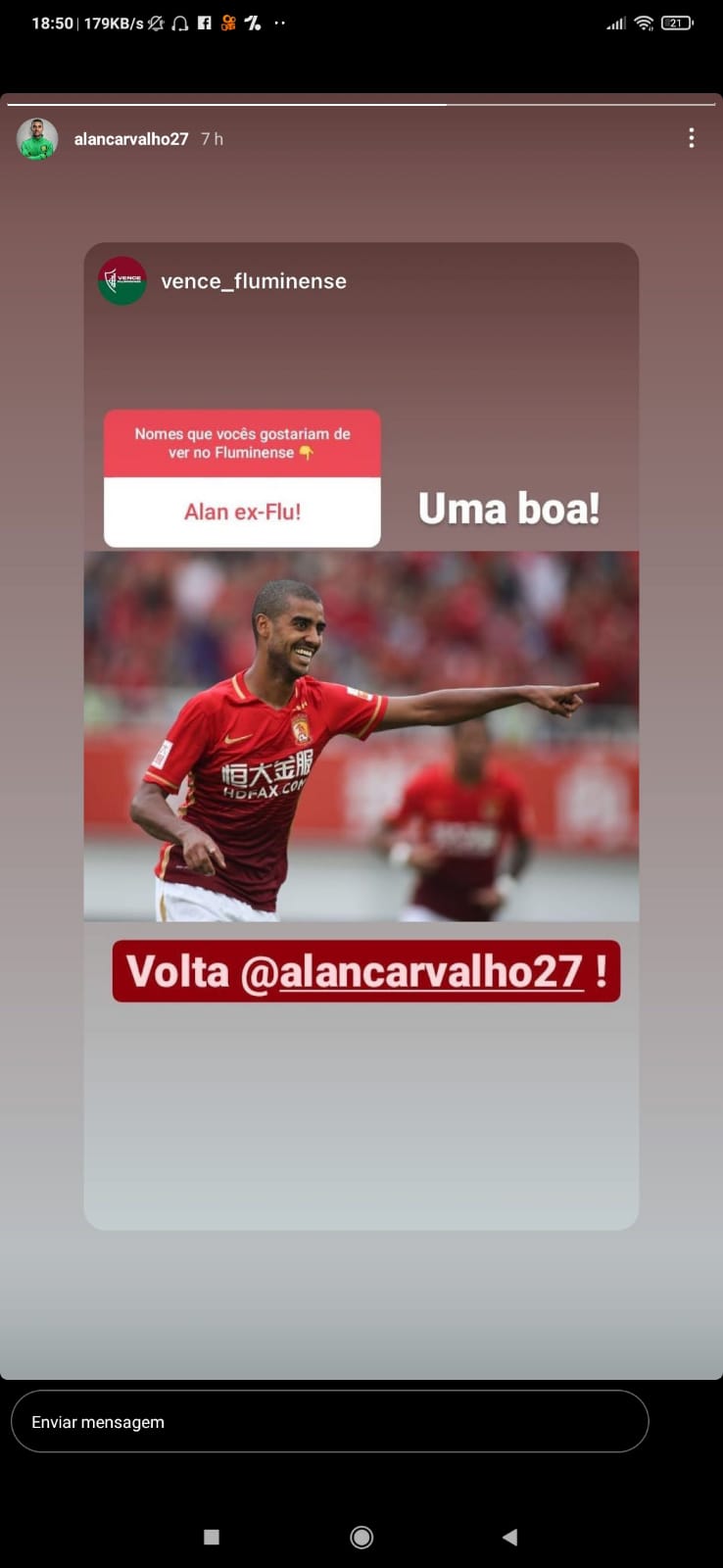Viewport: 723px width, 1568px height.
Task: Go to the home screen
Action: pos(361,1537)
